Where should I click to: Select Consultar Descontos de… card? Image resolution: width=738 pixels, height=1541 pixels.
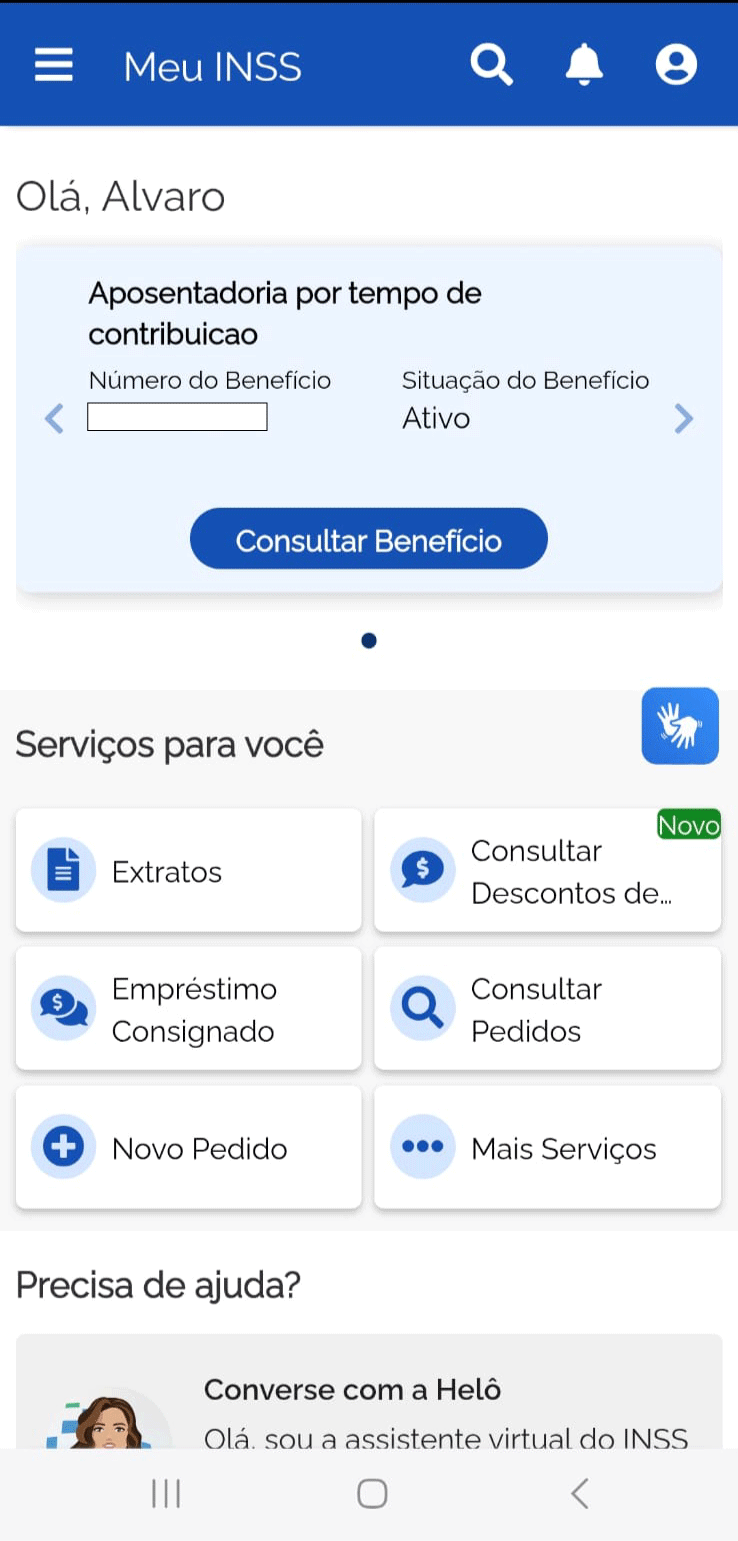[x=547, y=871]
